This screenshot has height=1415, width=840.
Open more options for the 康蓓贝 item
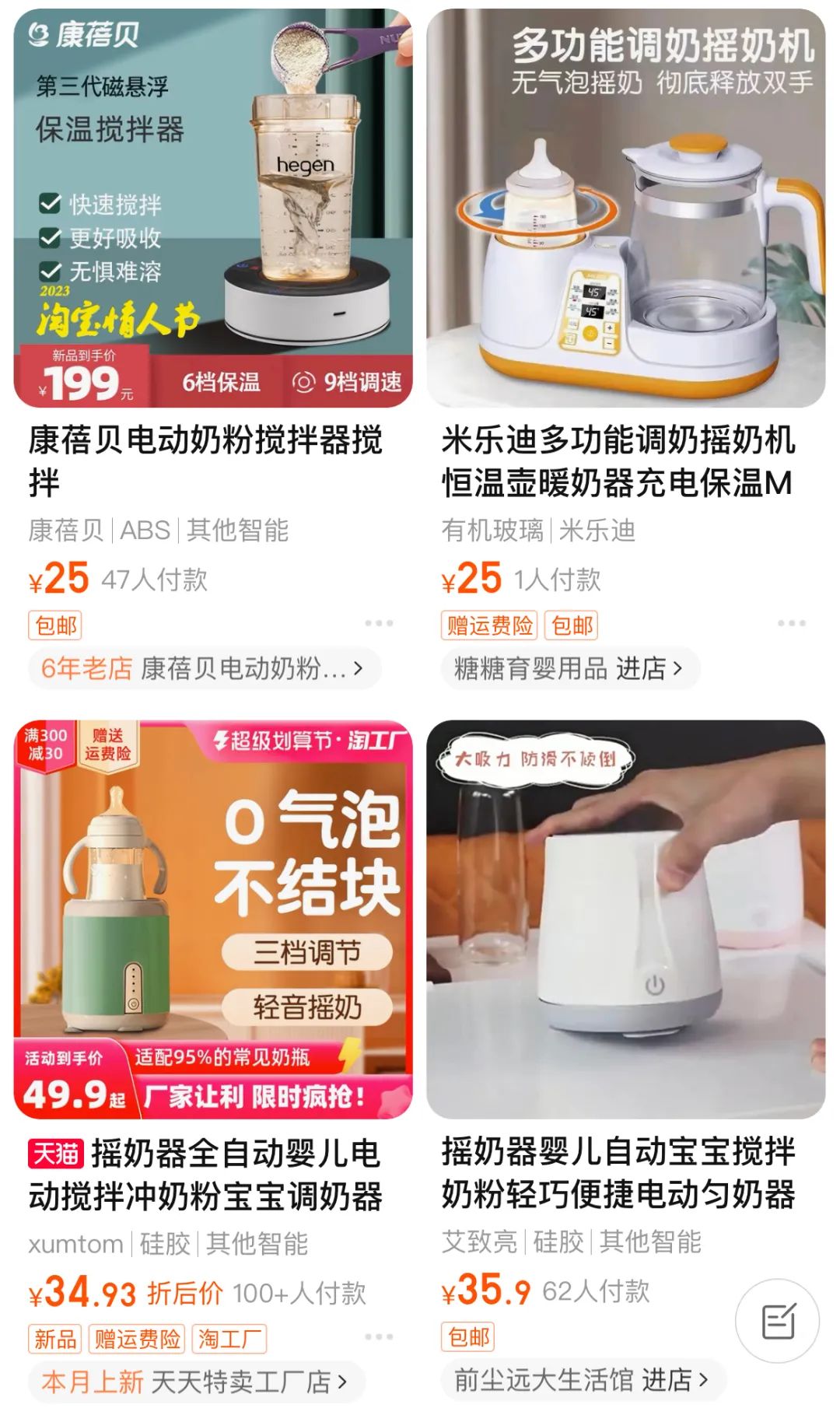(x=379, y=623)
